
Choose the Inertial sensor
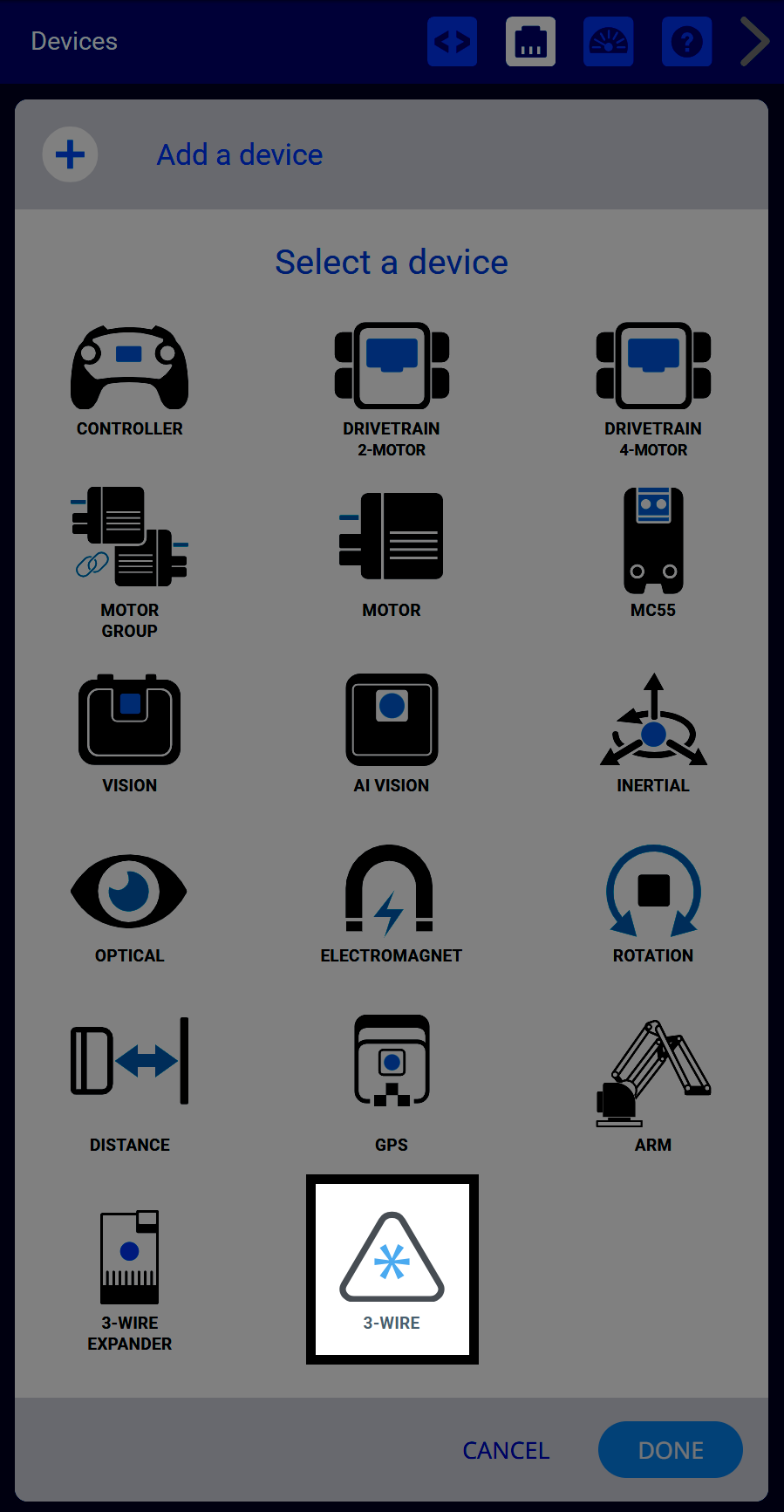pyautogui.click(x=653, y=733)
